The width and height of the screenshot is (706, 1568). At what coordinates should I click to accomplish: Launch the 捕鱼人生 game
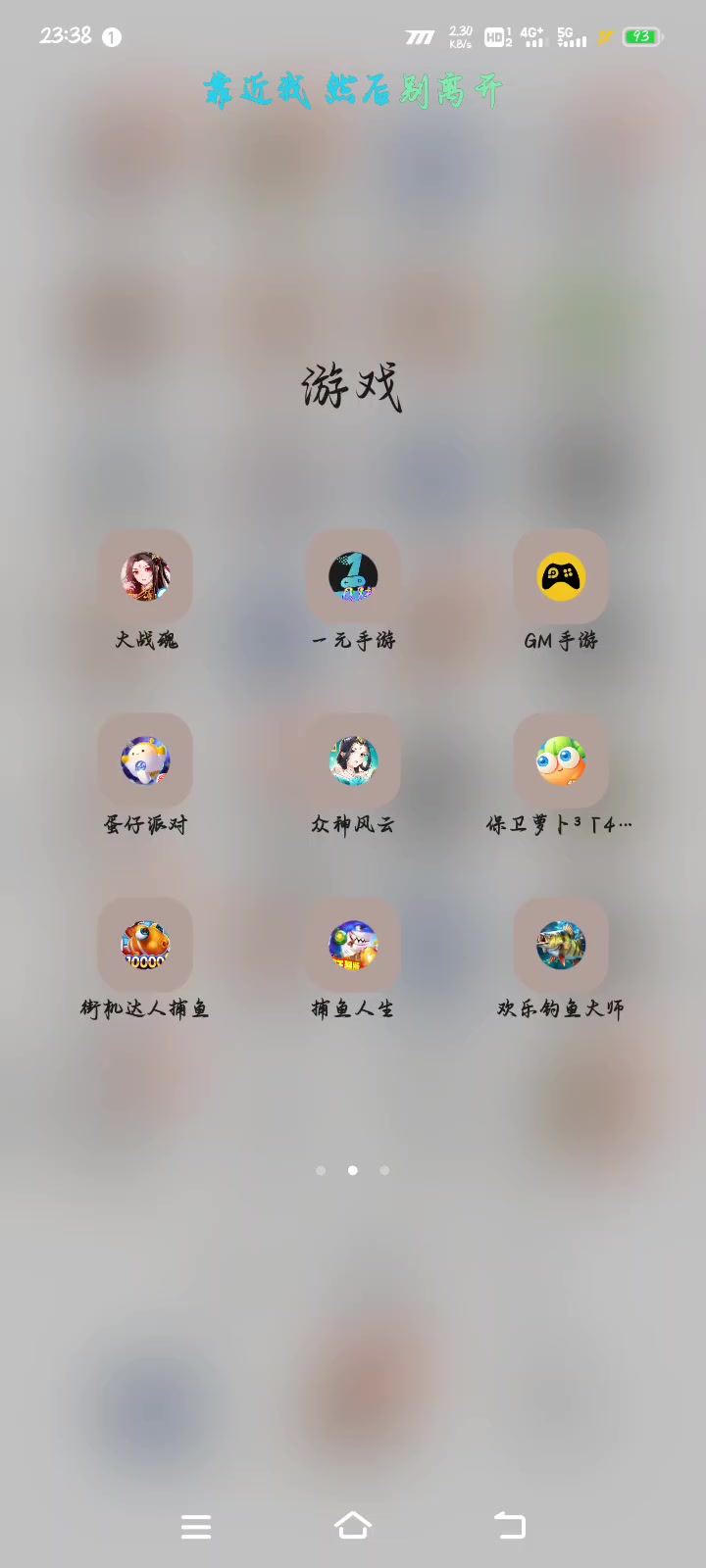click(353, 945)
